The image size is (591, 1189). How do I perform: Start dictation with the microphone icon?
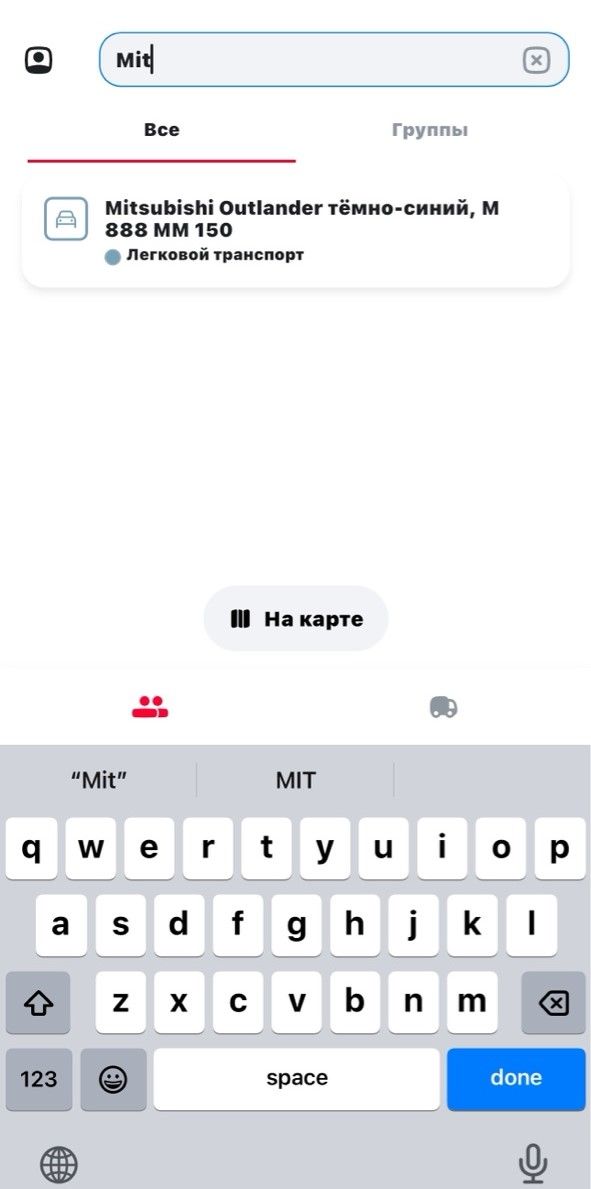coord(533,1163)
